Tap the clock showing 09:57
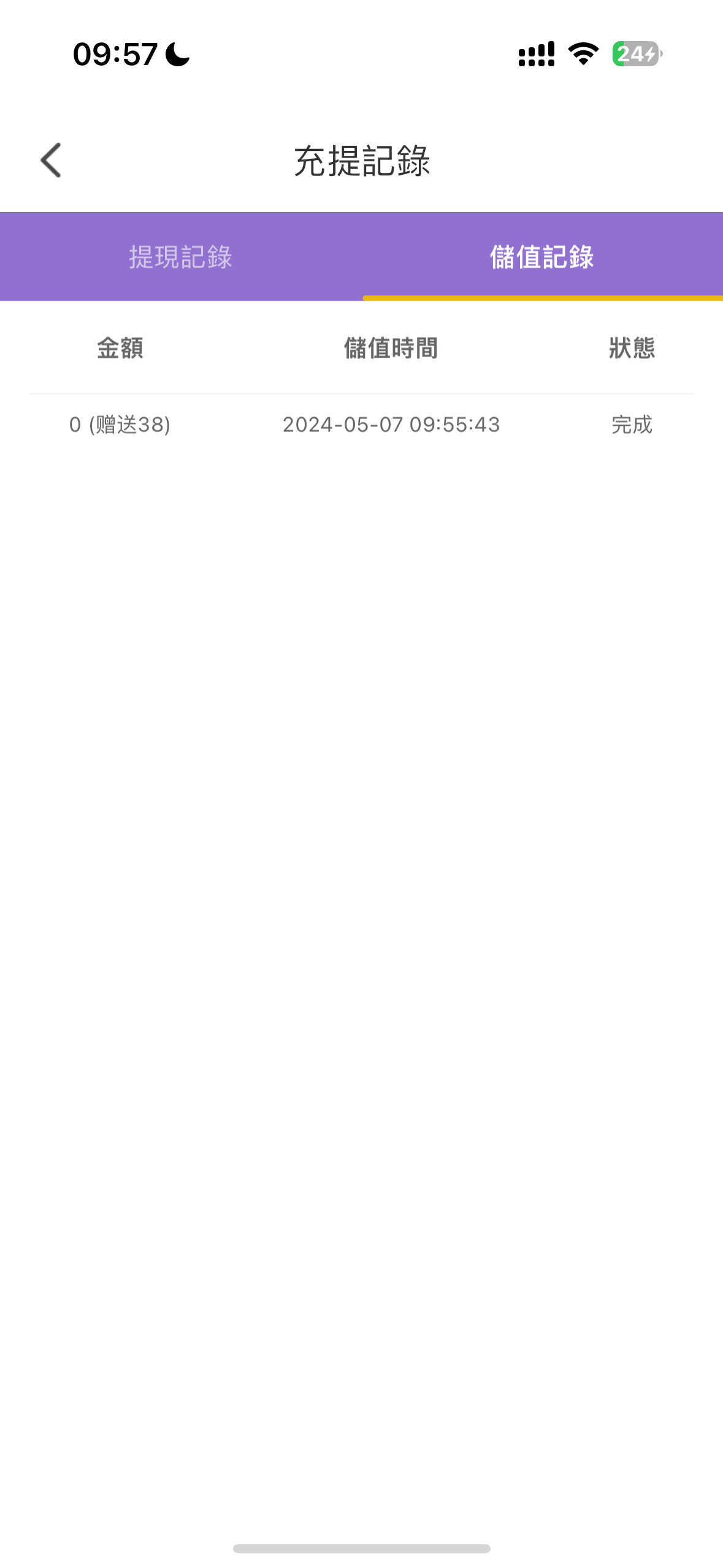This screenshot has width=723, height=1568. point(117,55)
